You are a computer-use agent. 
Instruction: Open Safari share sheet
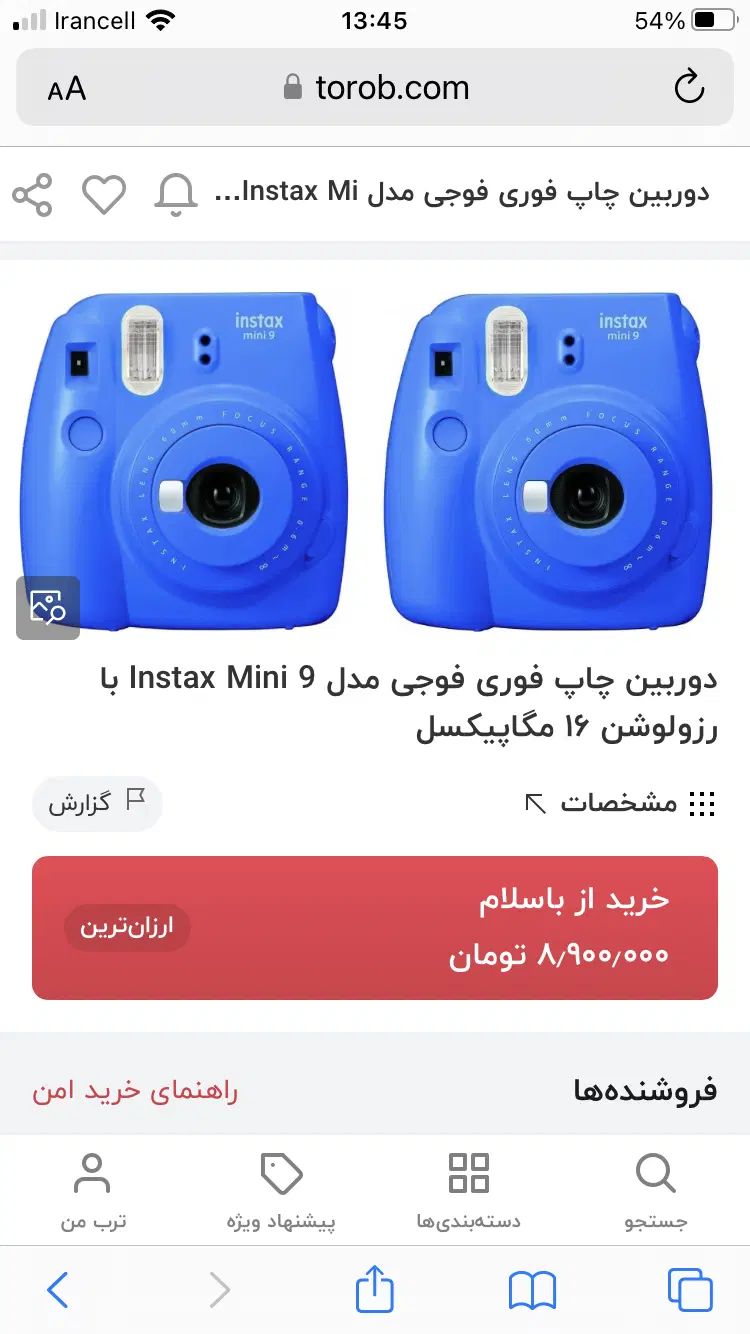pos(374,1290)
